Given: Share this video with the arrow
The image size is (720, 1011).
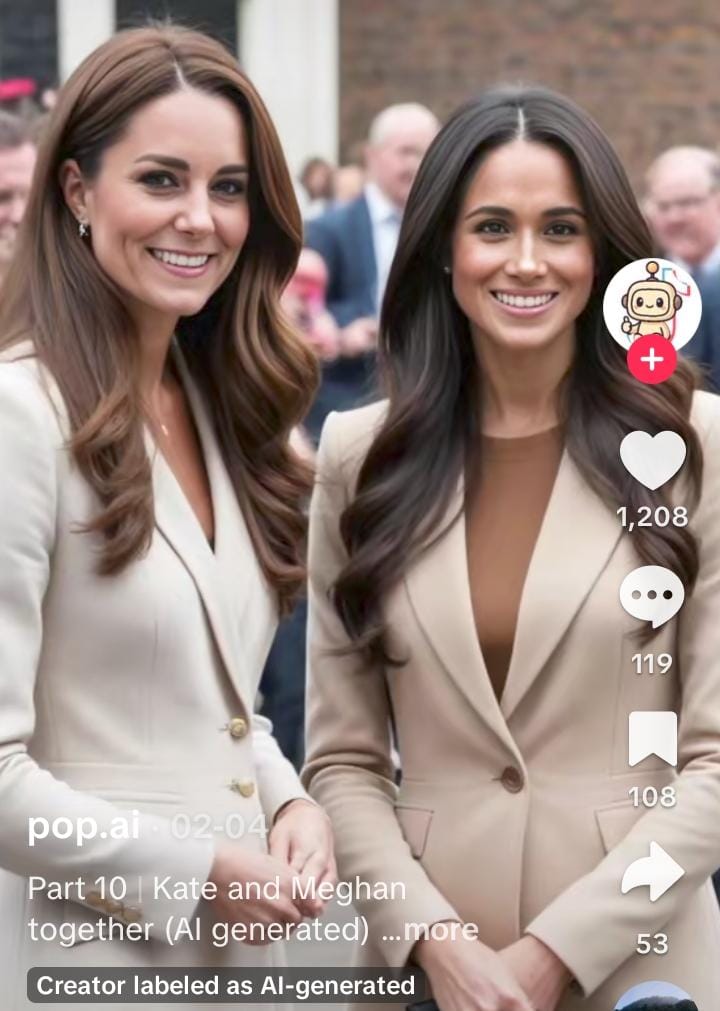Looking at the screenshot, I should point(652,872).
